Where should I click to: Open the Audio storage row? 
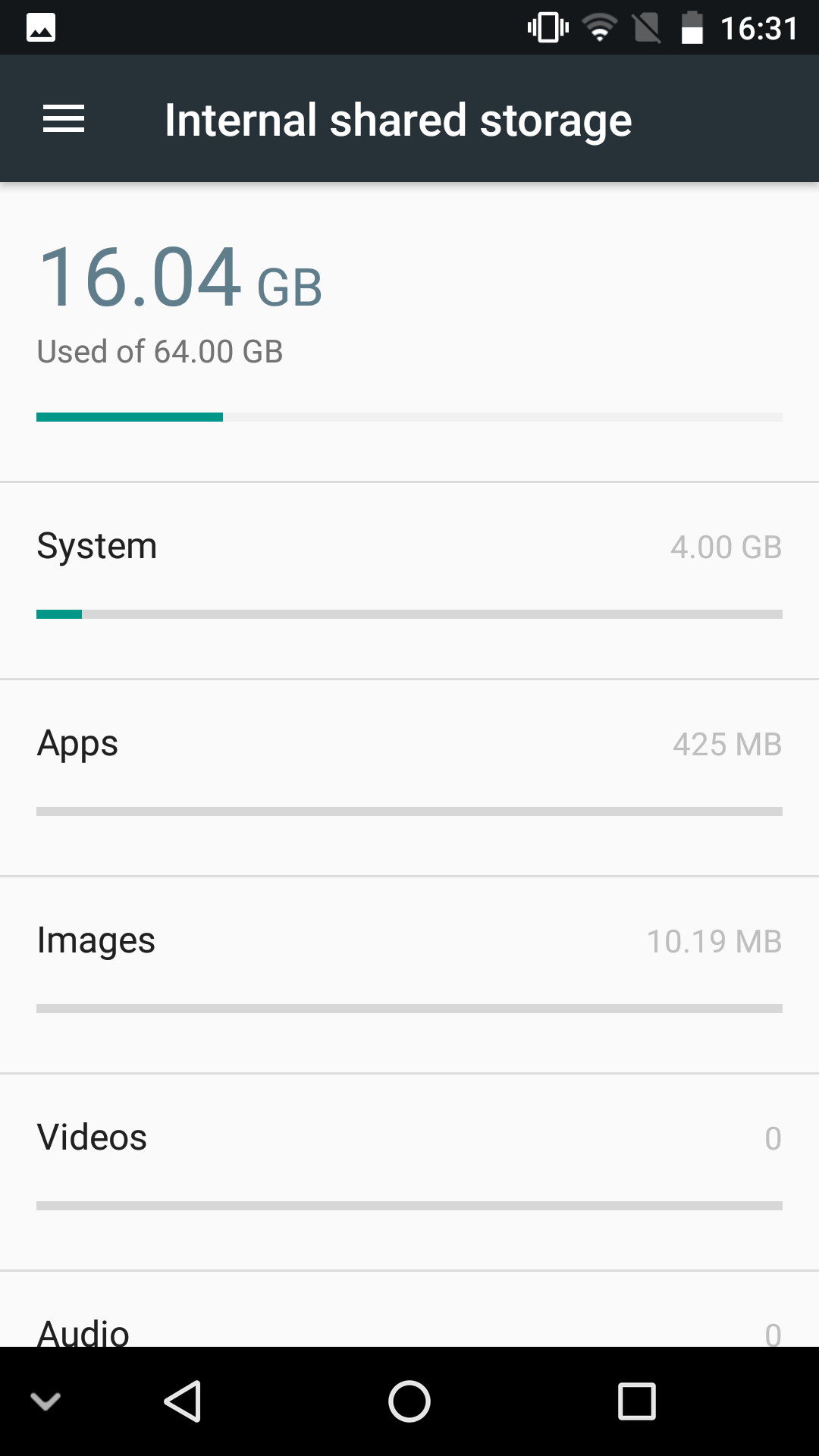click(409, 1310)
